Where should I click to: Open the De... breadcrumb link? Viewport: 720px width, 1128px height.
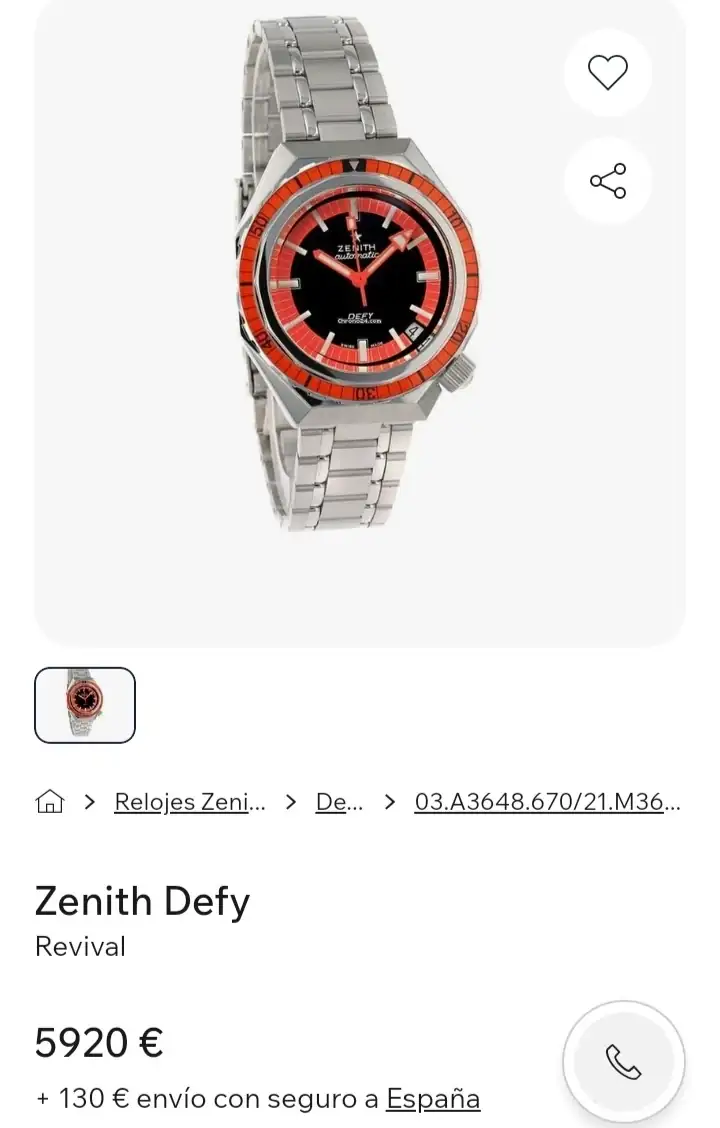tap(339, 801)
